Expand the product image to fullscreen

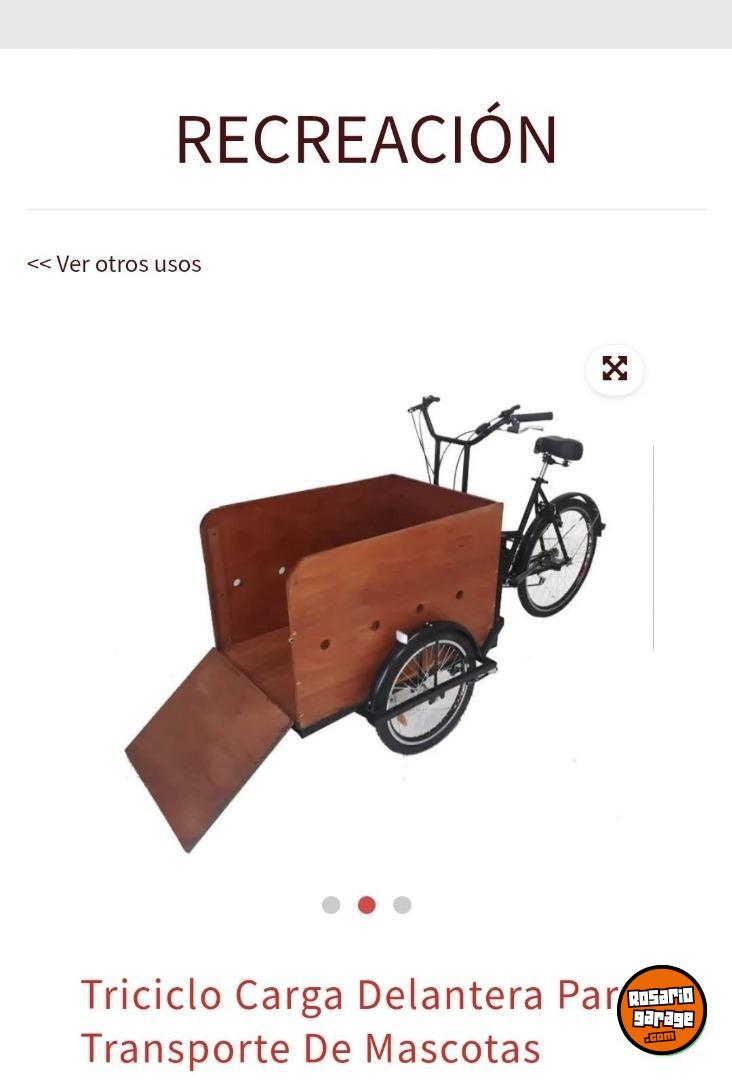coord(614,369)
